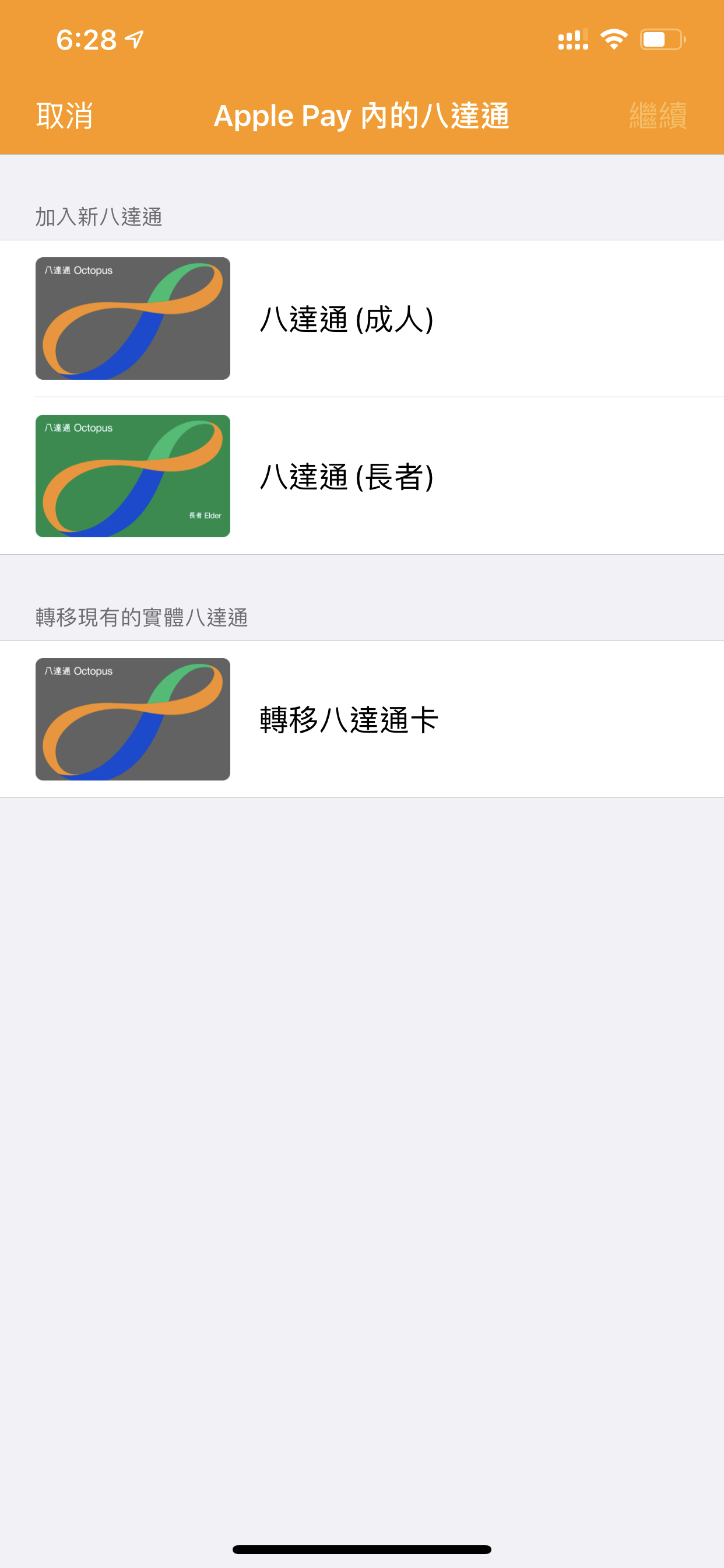Tap 取消 to cancel
Image resolution: width=724 pixels, height=1568 pixels.
point(65,116)
